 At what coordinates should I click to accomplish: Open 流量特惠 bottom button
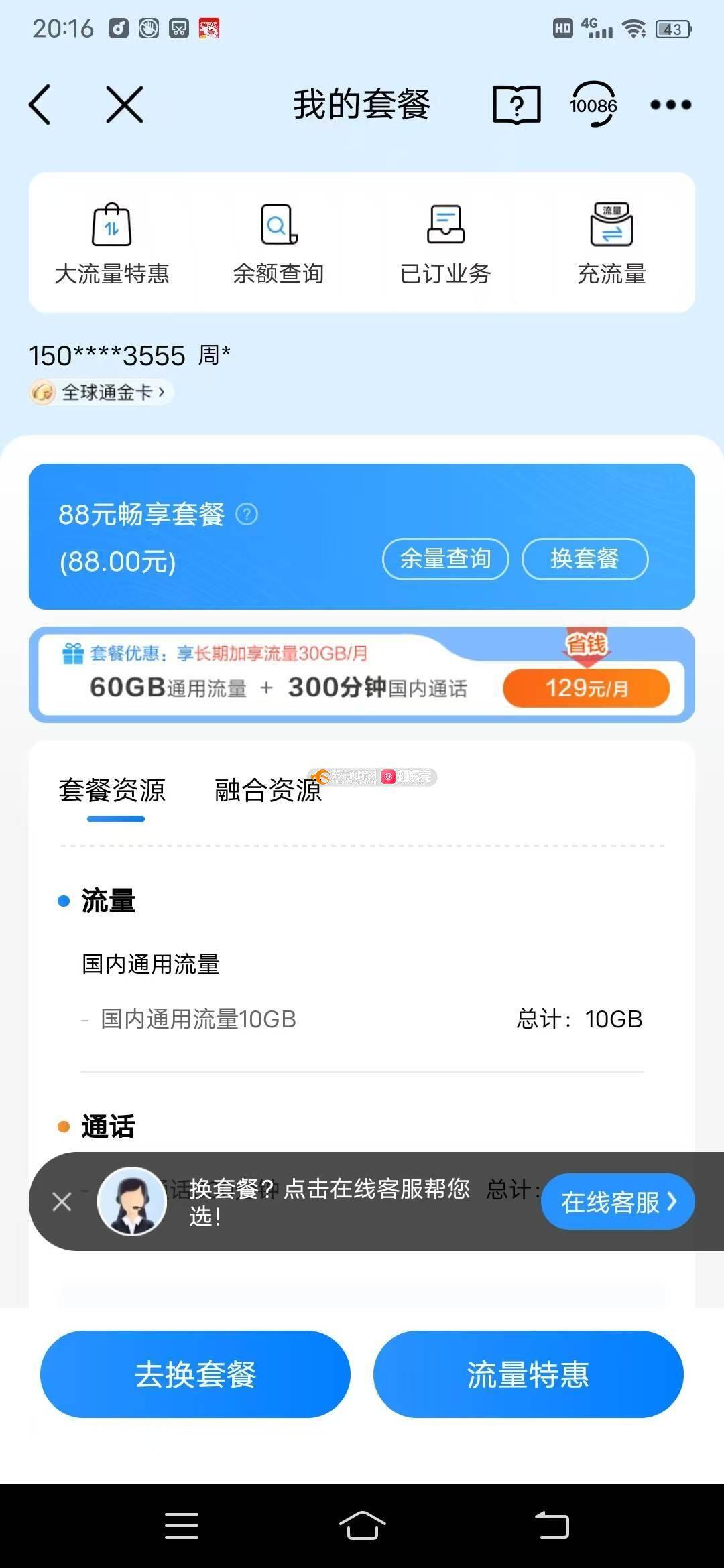[x=528, y=1374]
